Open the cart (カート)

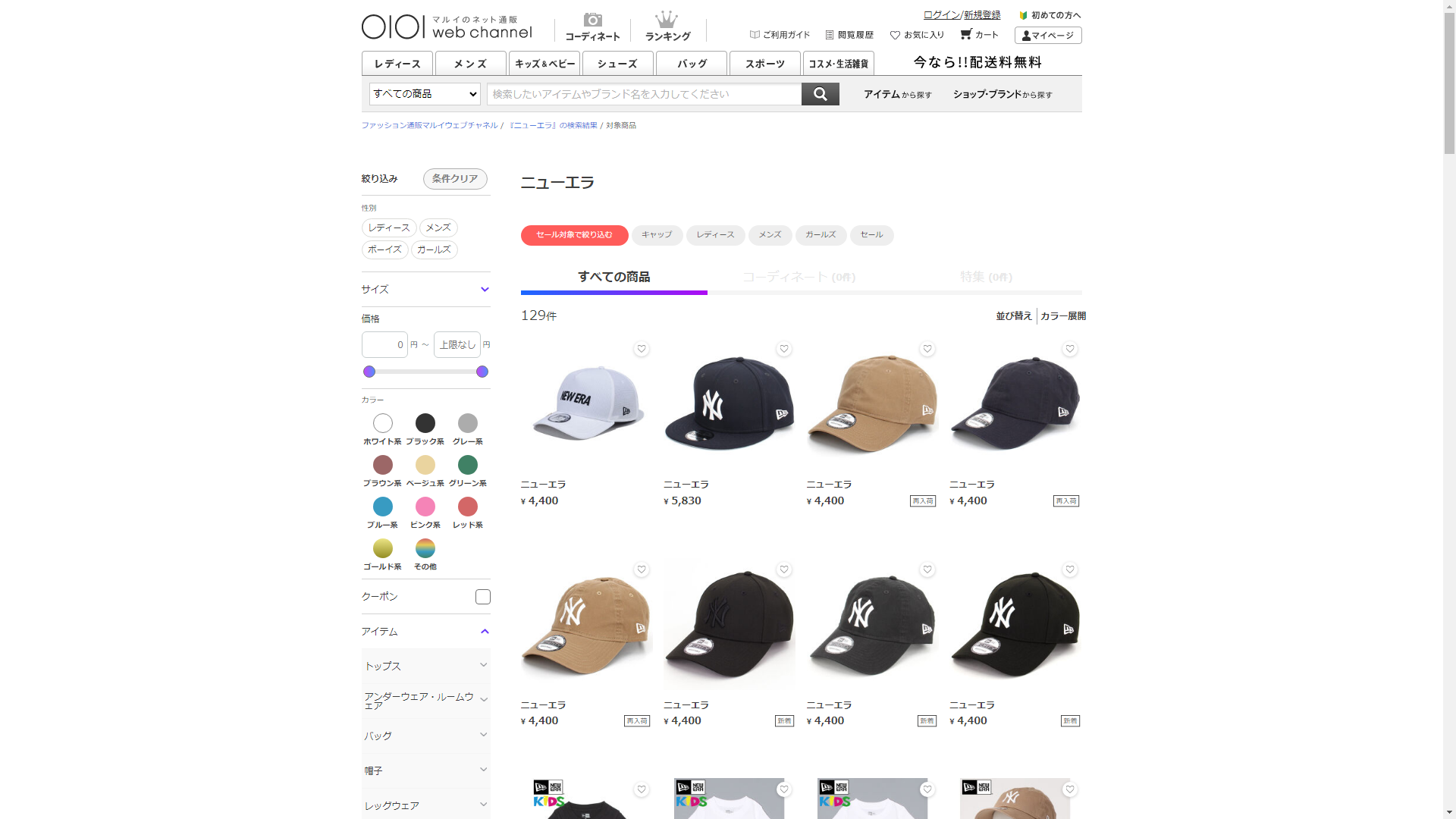(x=979, y=35)
